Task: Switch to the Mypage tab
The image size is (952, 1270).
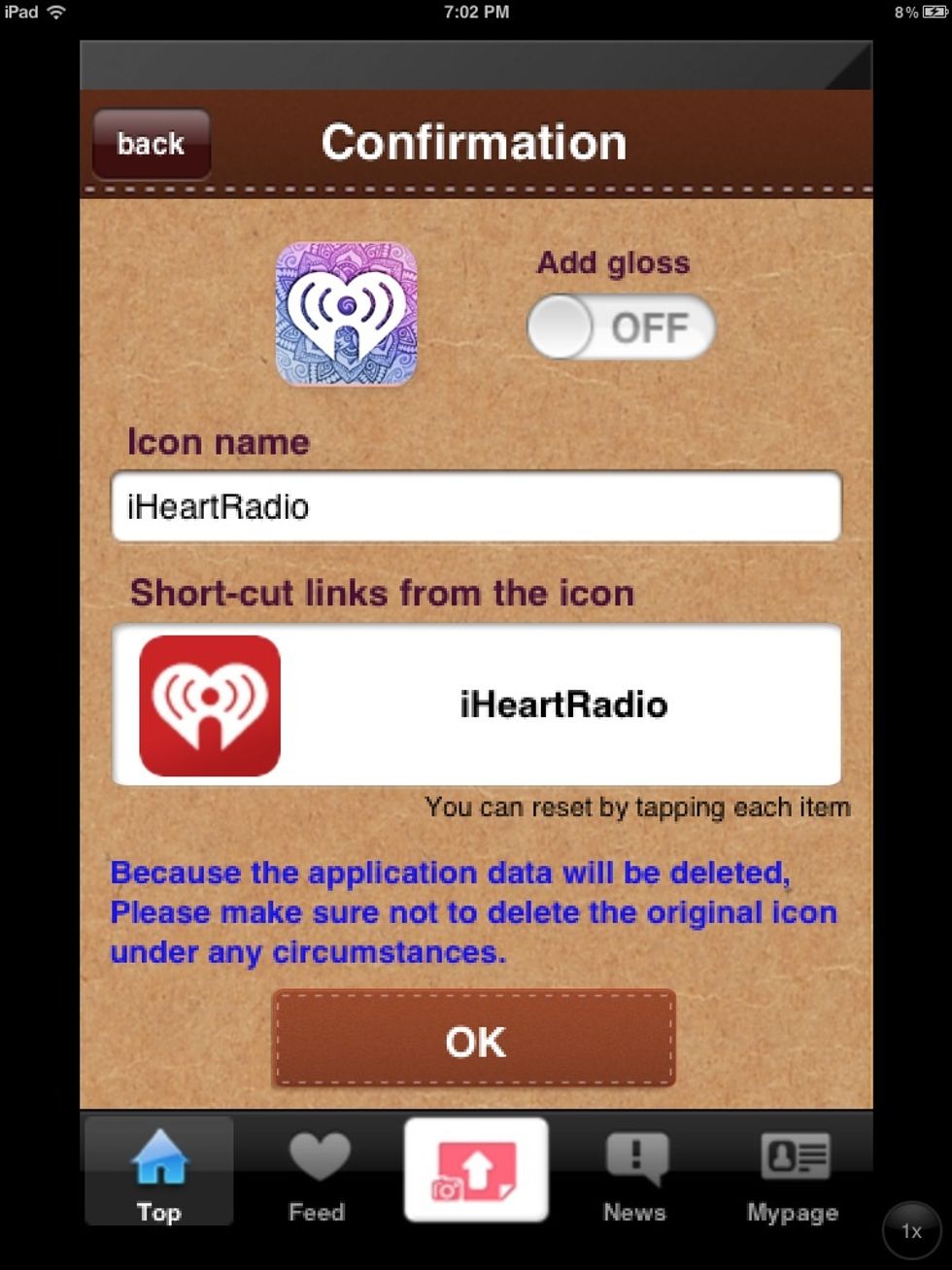Action: [x=793, y=1172]
